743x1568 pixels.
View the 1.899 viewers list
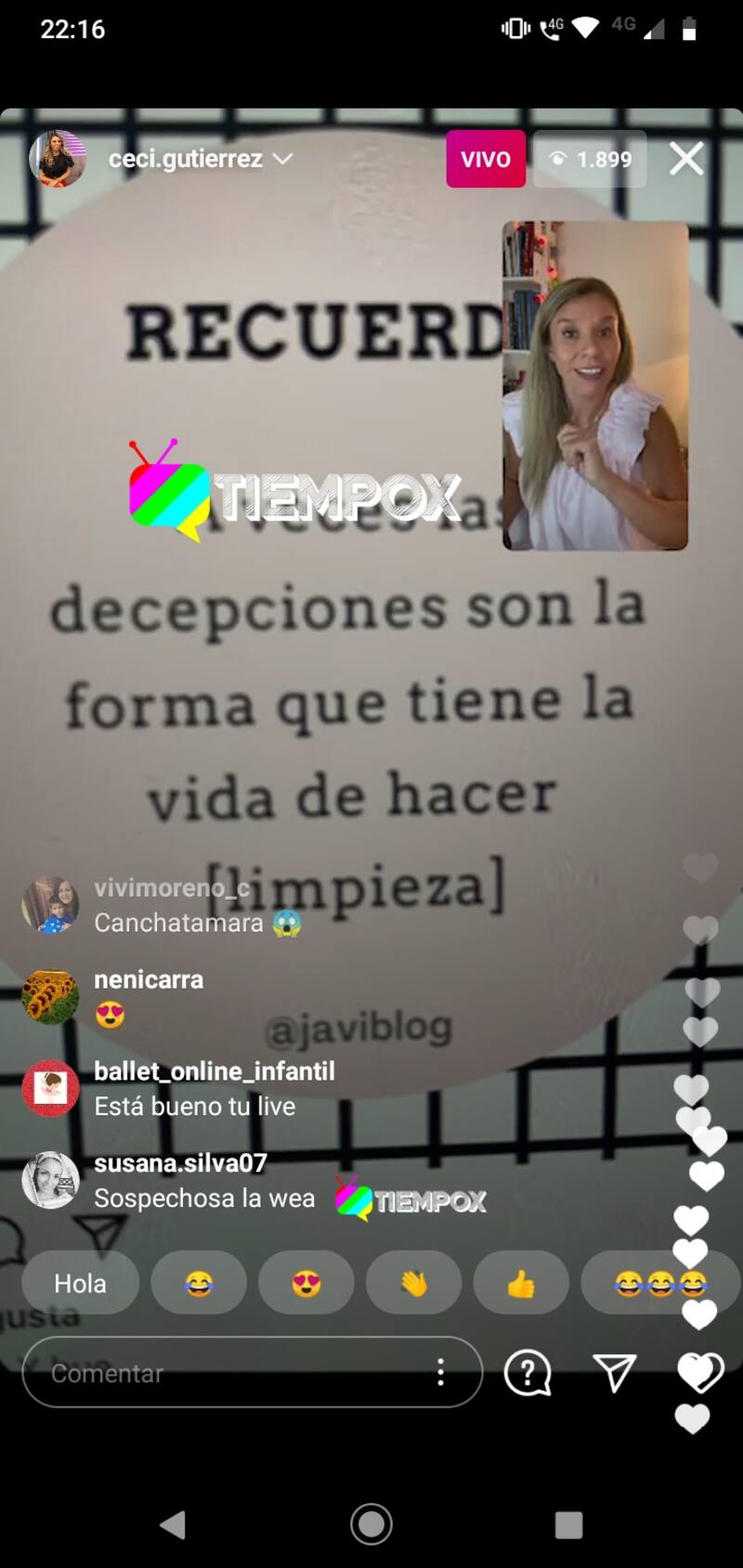pos(590,159)
